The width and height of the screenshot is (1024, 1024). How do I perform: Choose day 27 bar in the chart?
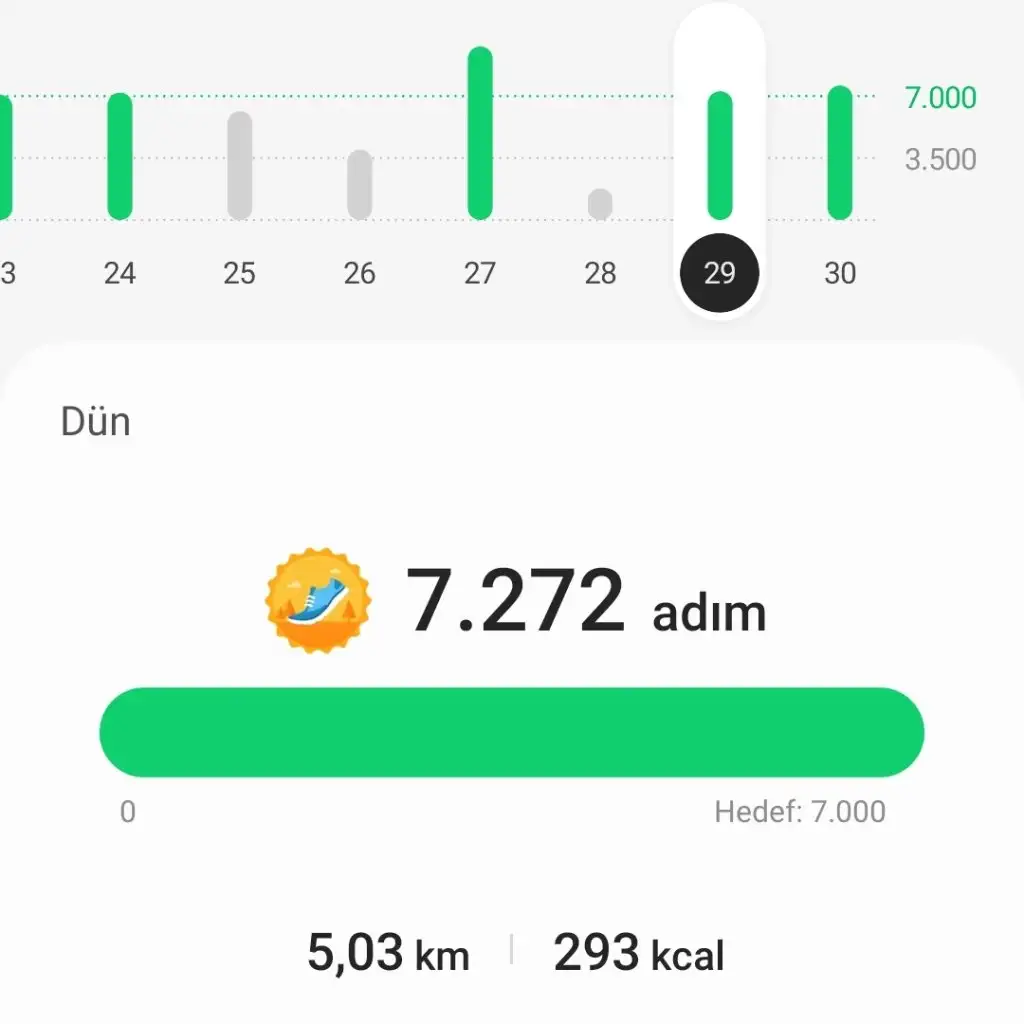pos(480,133)
